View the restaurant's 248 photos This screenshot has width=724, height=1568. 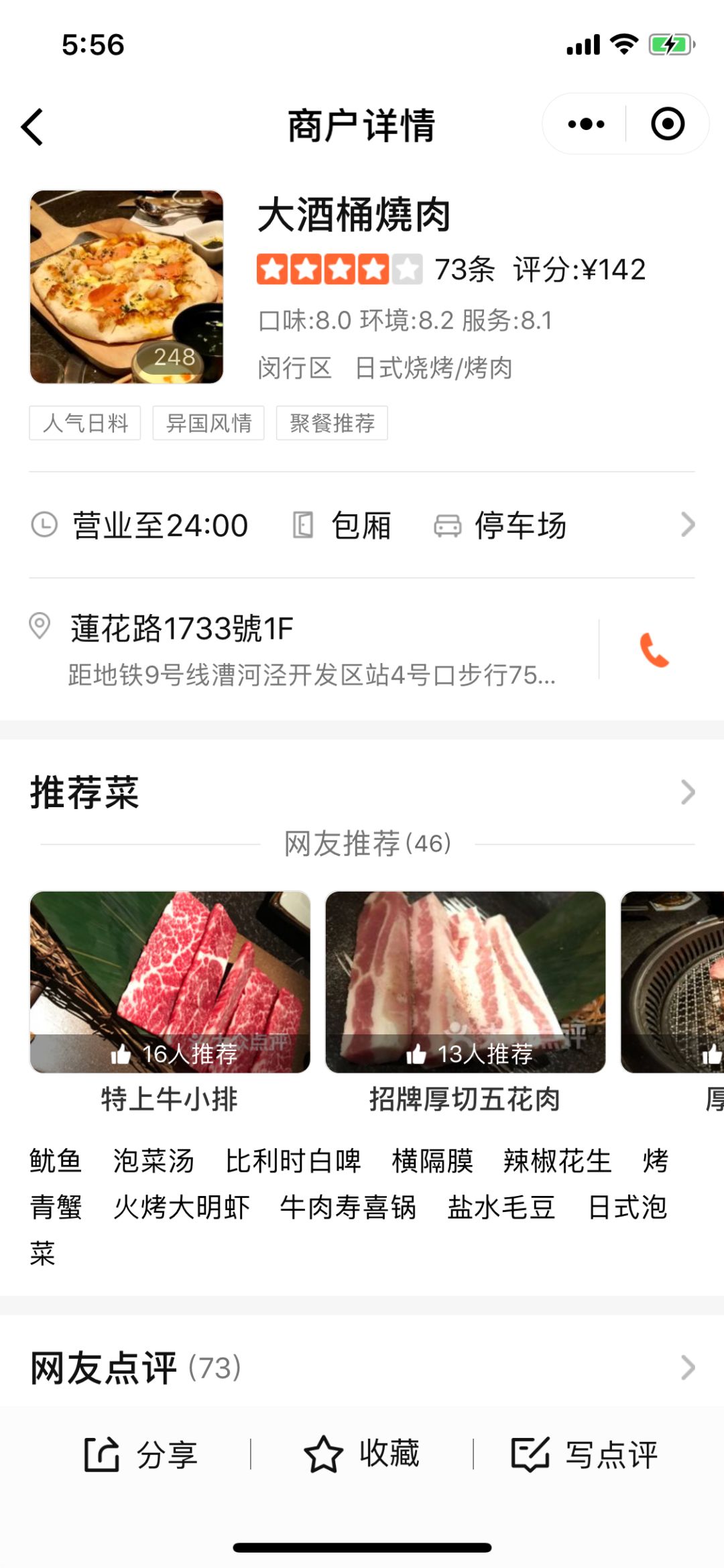click(x=127, y=287)
